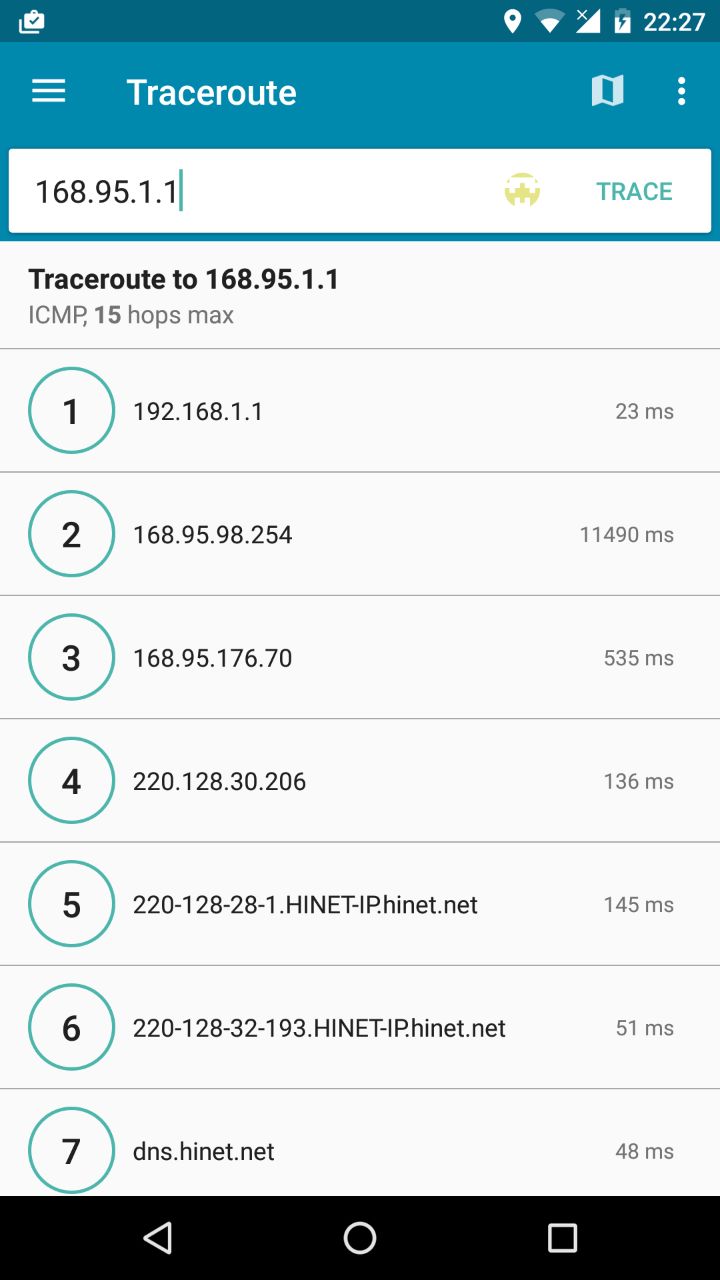Open the map view icon
Screen dimensions: 720x1280
pos(607,92)
